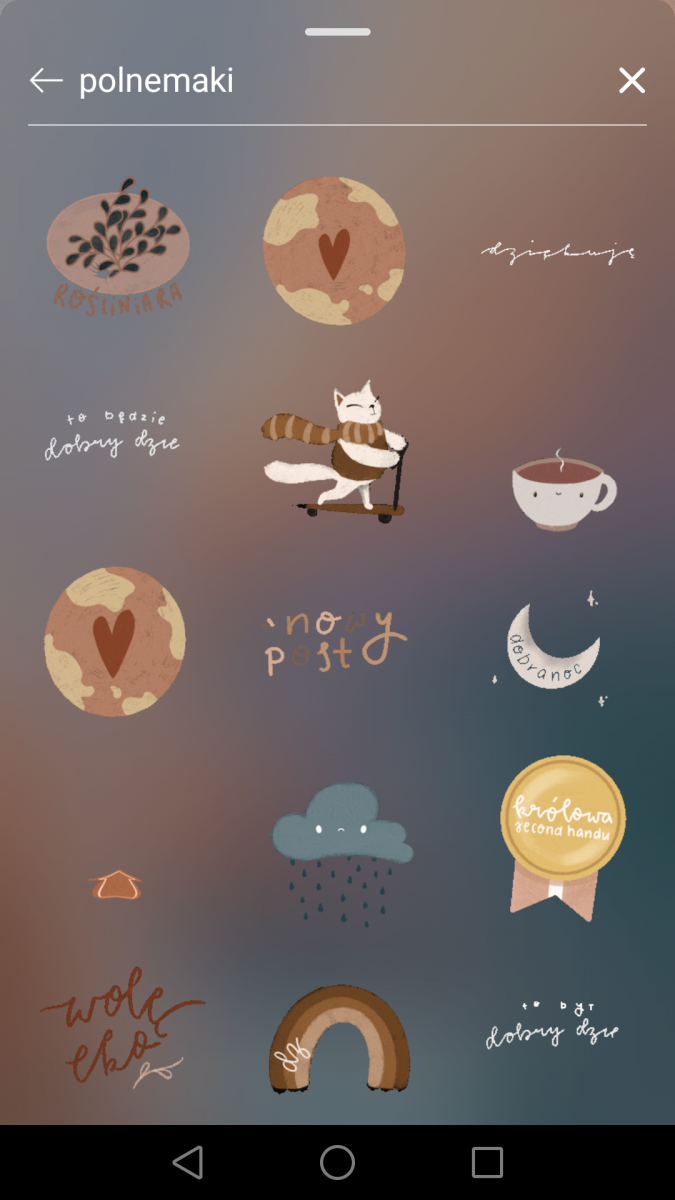Choose the cat on scooter sticker
The width and height of the screenshot is (675, 1200).
tap(337, 452)
